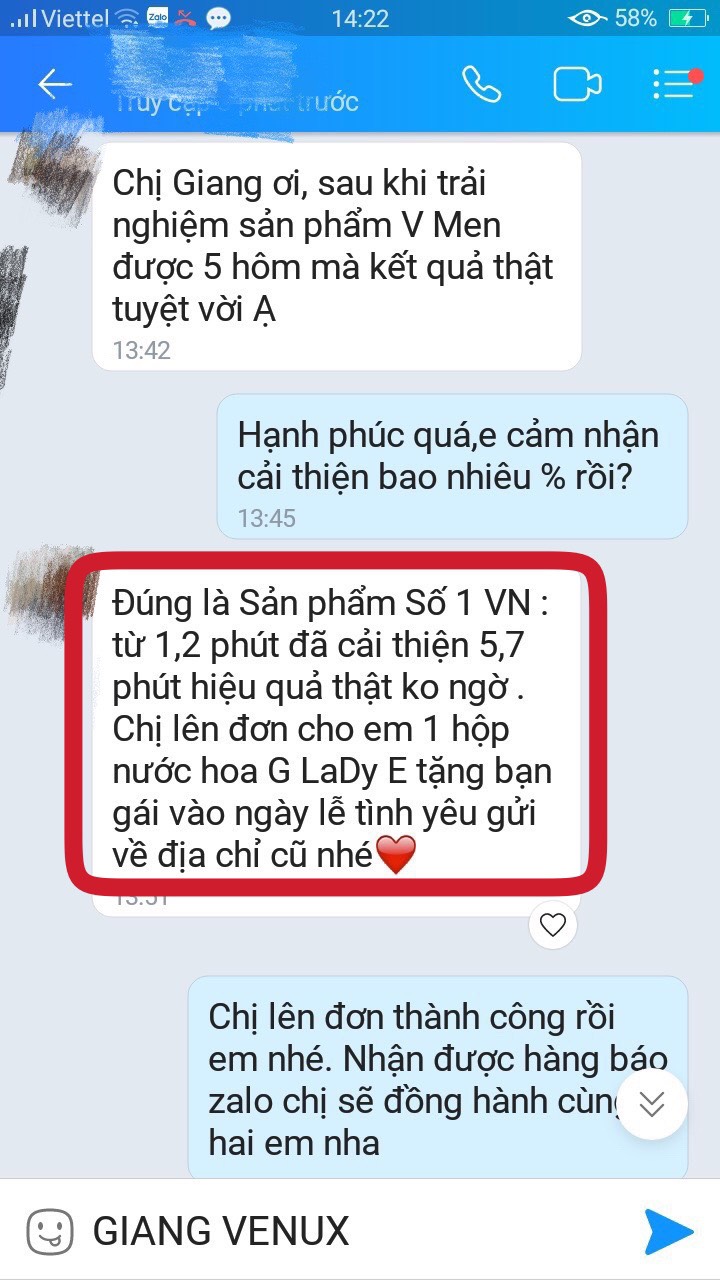Open the sticker and emoji picker
This screenshot has width=720, height=1280.
tap(49, 1231)
